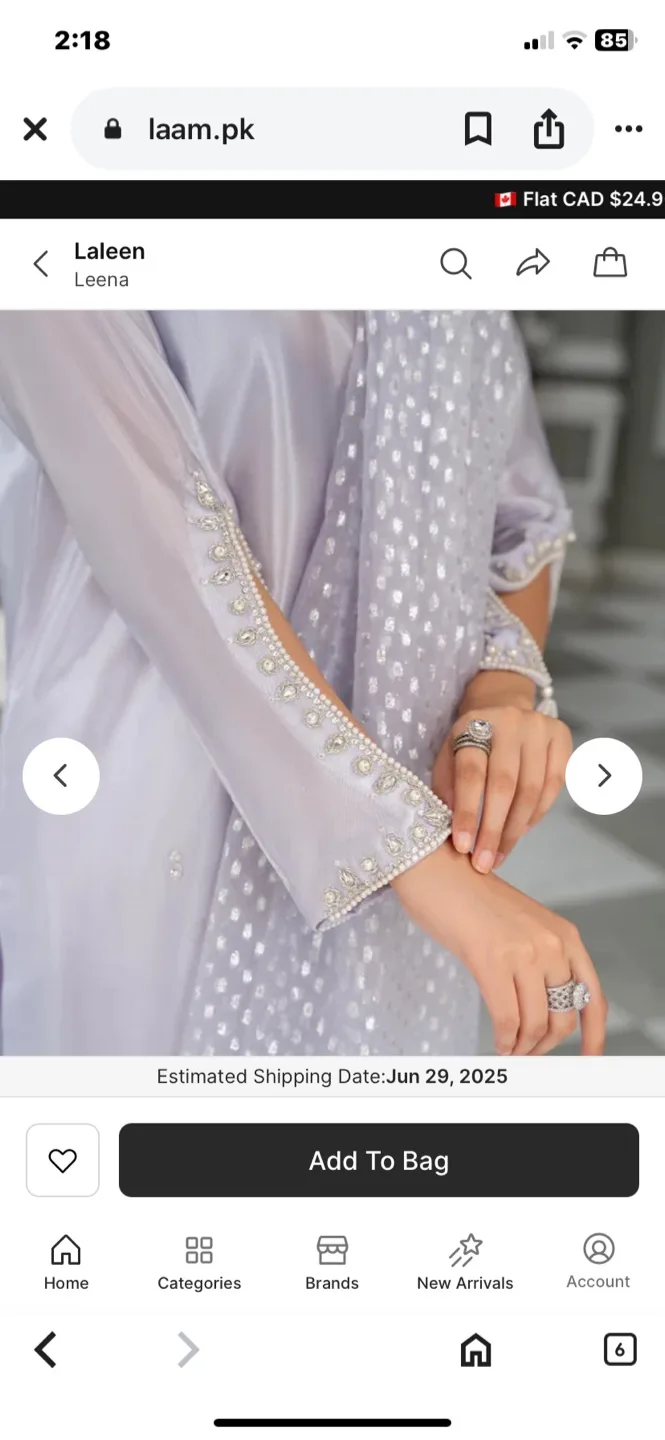Viewport: 665px width, 1440px height.
Task: Show the previous product photo
Action: coord(61,776)
